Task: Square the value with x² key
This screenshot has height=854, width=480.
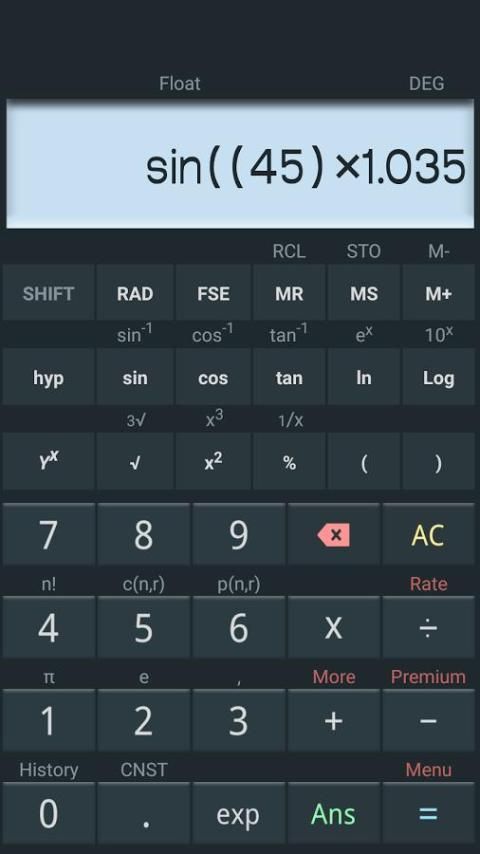Action: coord(213,462)
